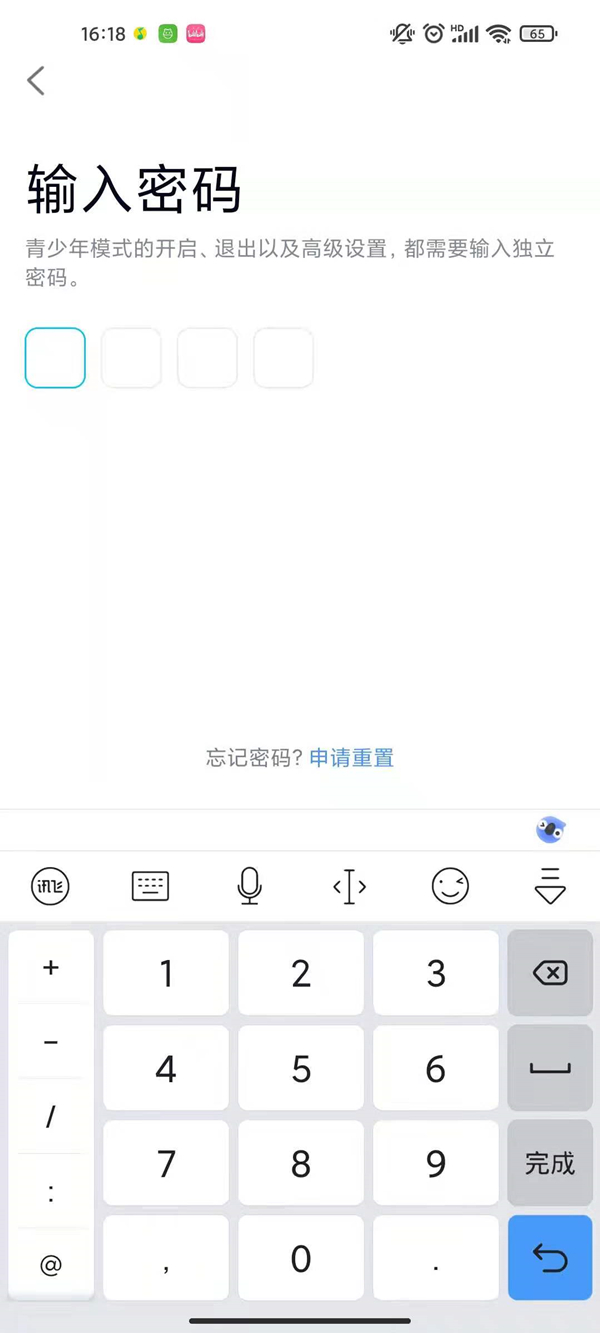Enter digit 5 on the keypad

[301, 1068]
